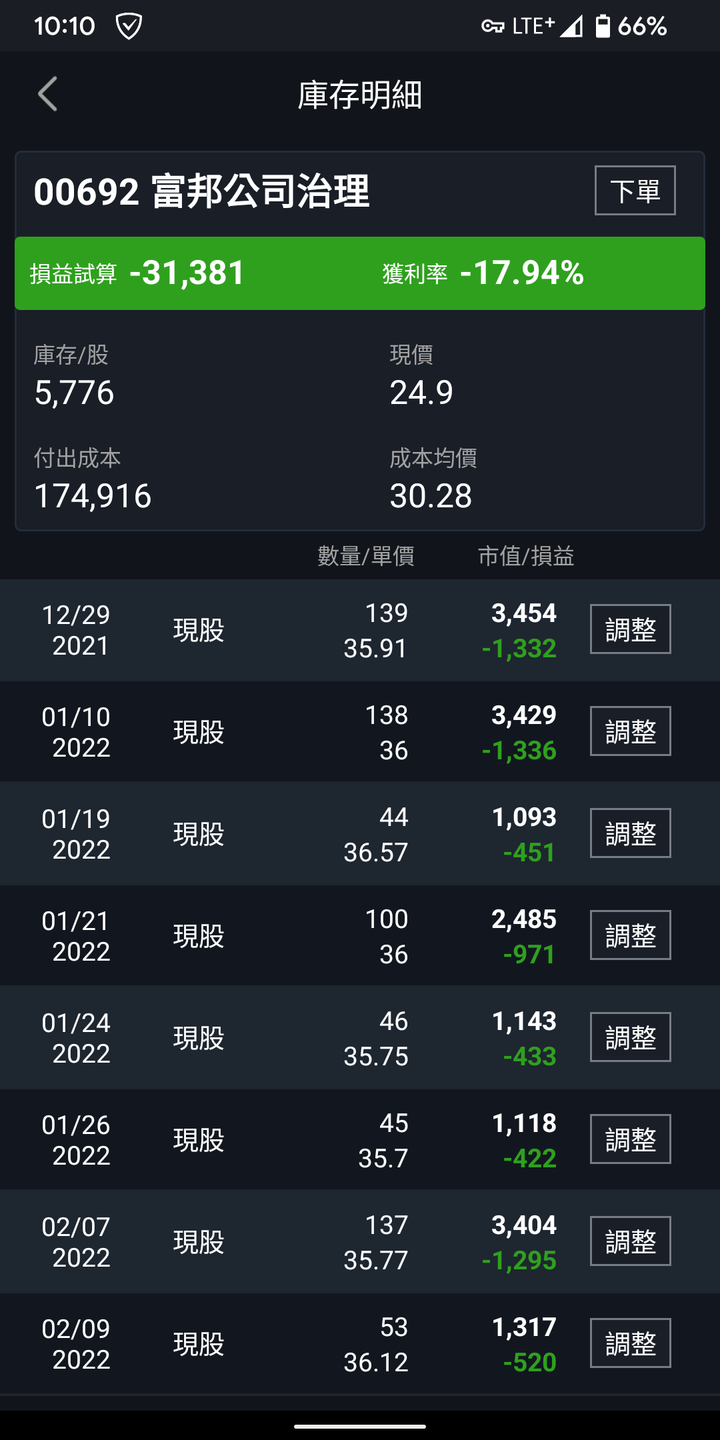Tap the 下單 button to place an order
The image size is (720, 1440).
(635, 191)
